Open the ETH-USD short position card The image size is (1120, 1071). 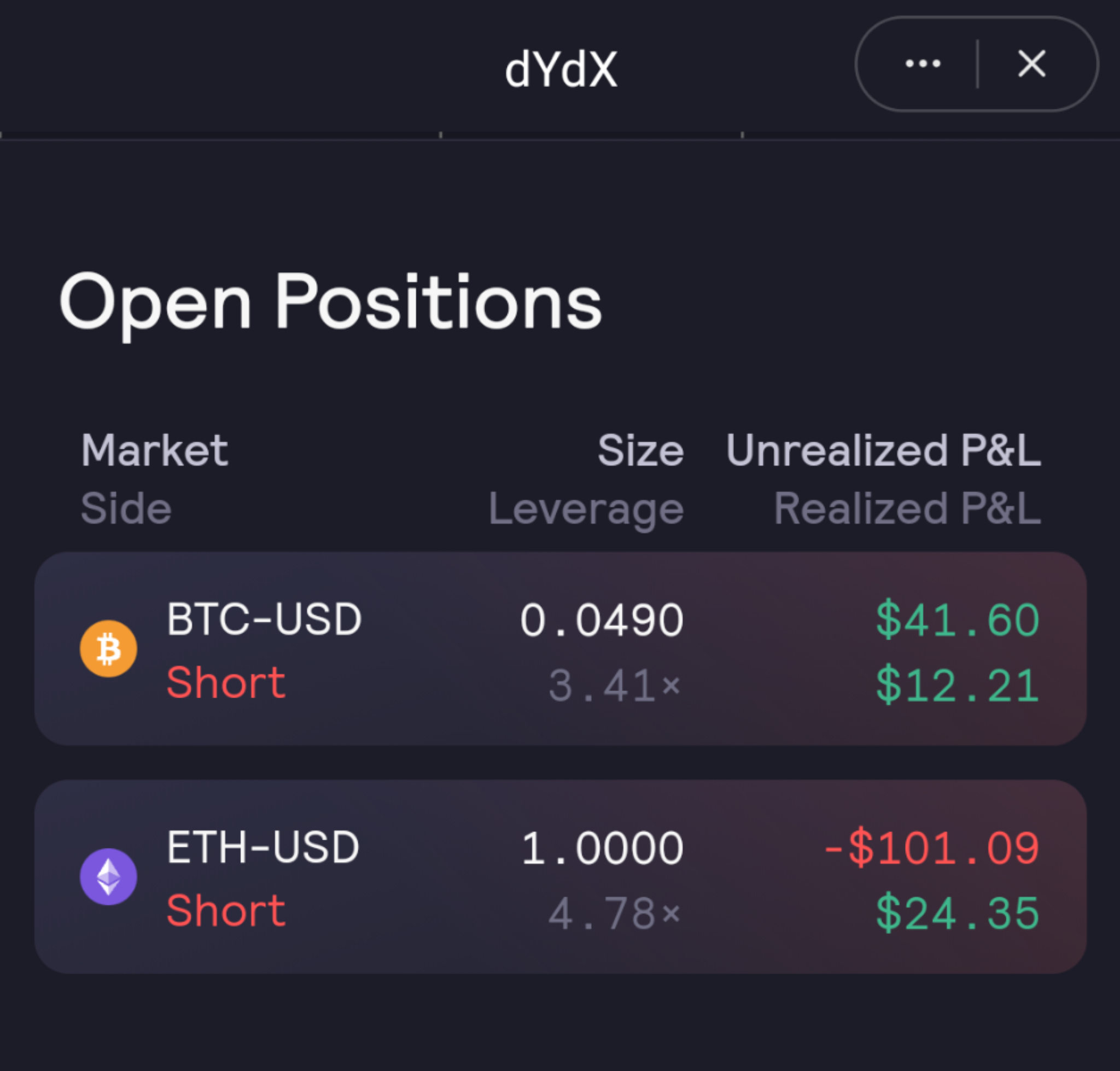pos(561,877)
